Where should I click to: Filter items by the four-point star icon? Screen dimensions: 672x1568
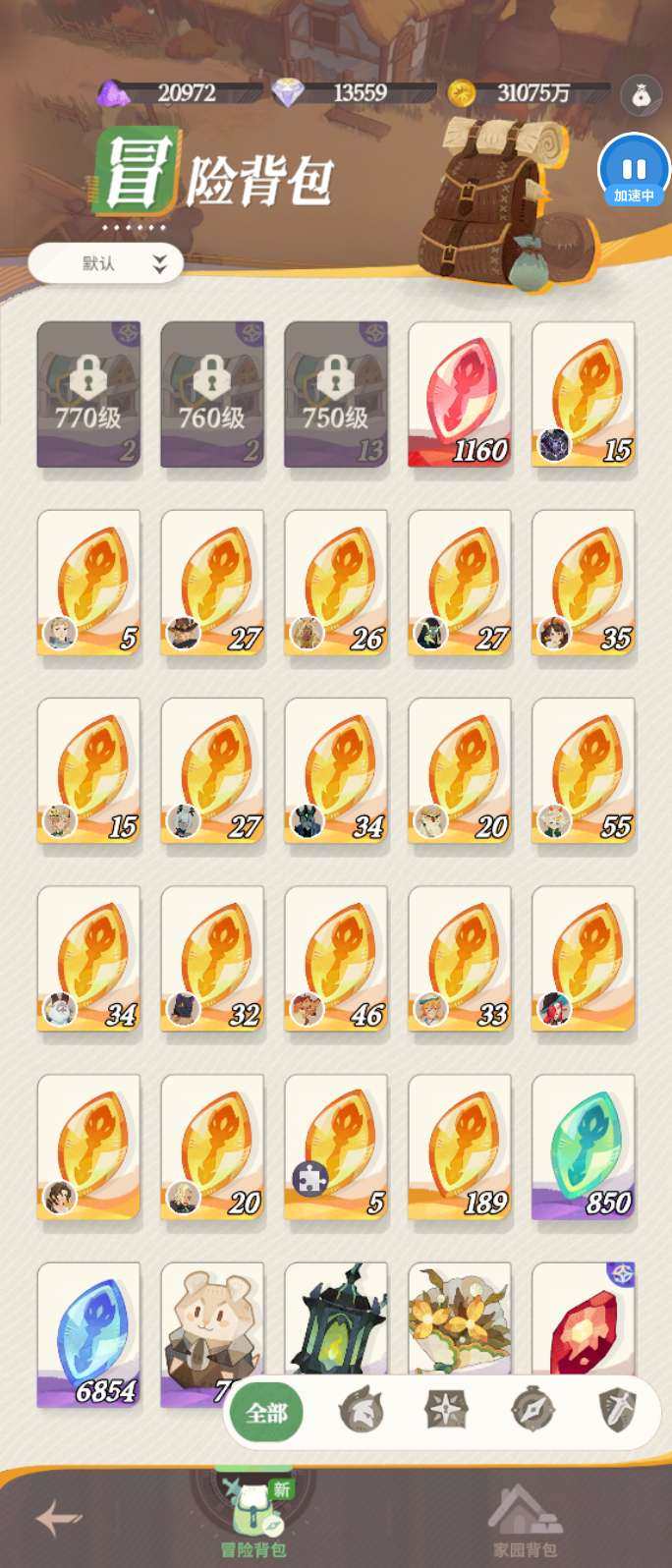point(447,1412)
